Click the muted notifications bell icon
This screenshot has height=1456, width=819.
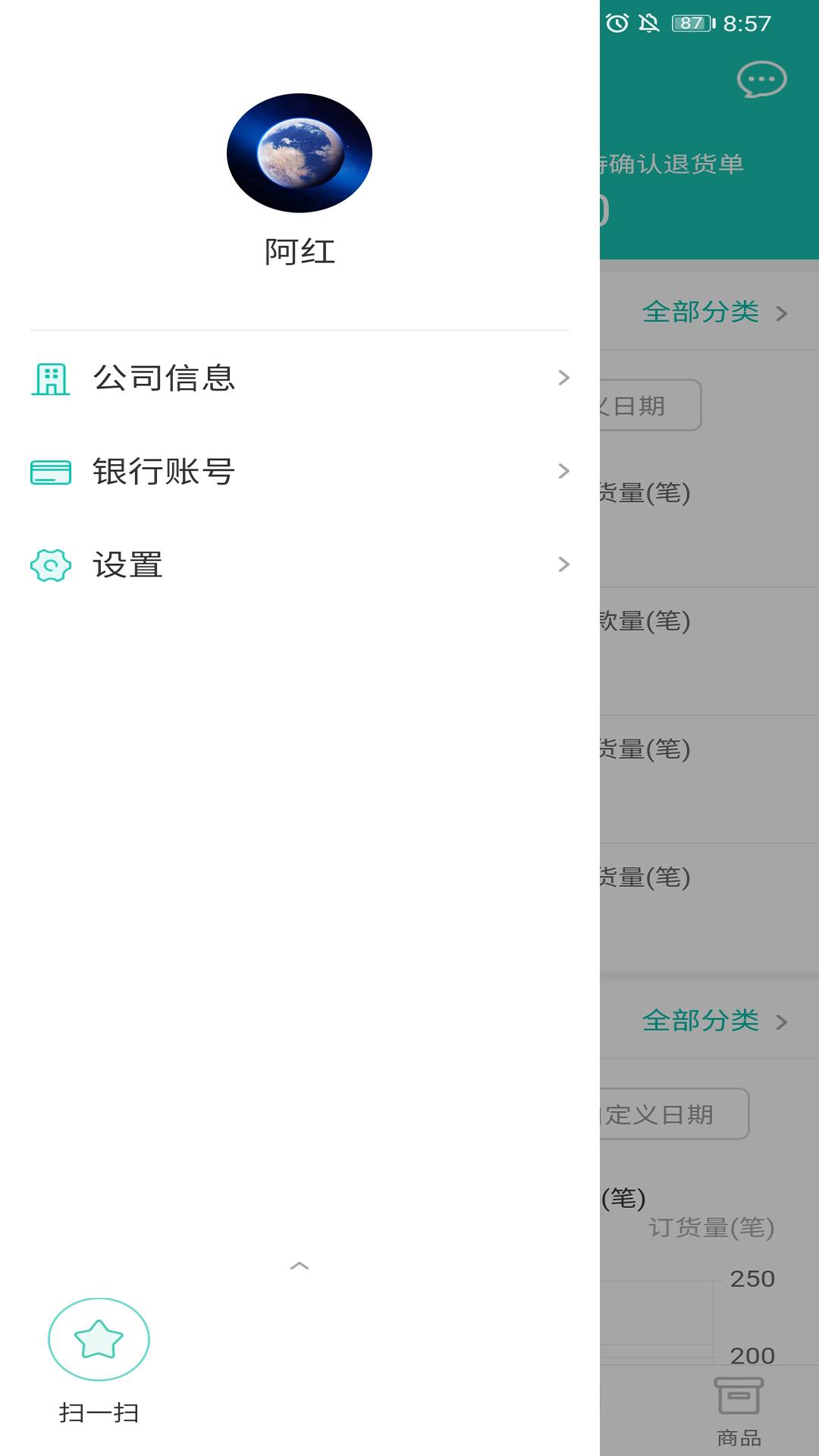(649, 23)
